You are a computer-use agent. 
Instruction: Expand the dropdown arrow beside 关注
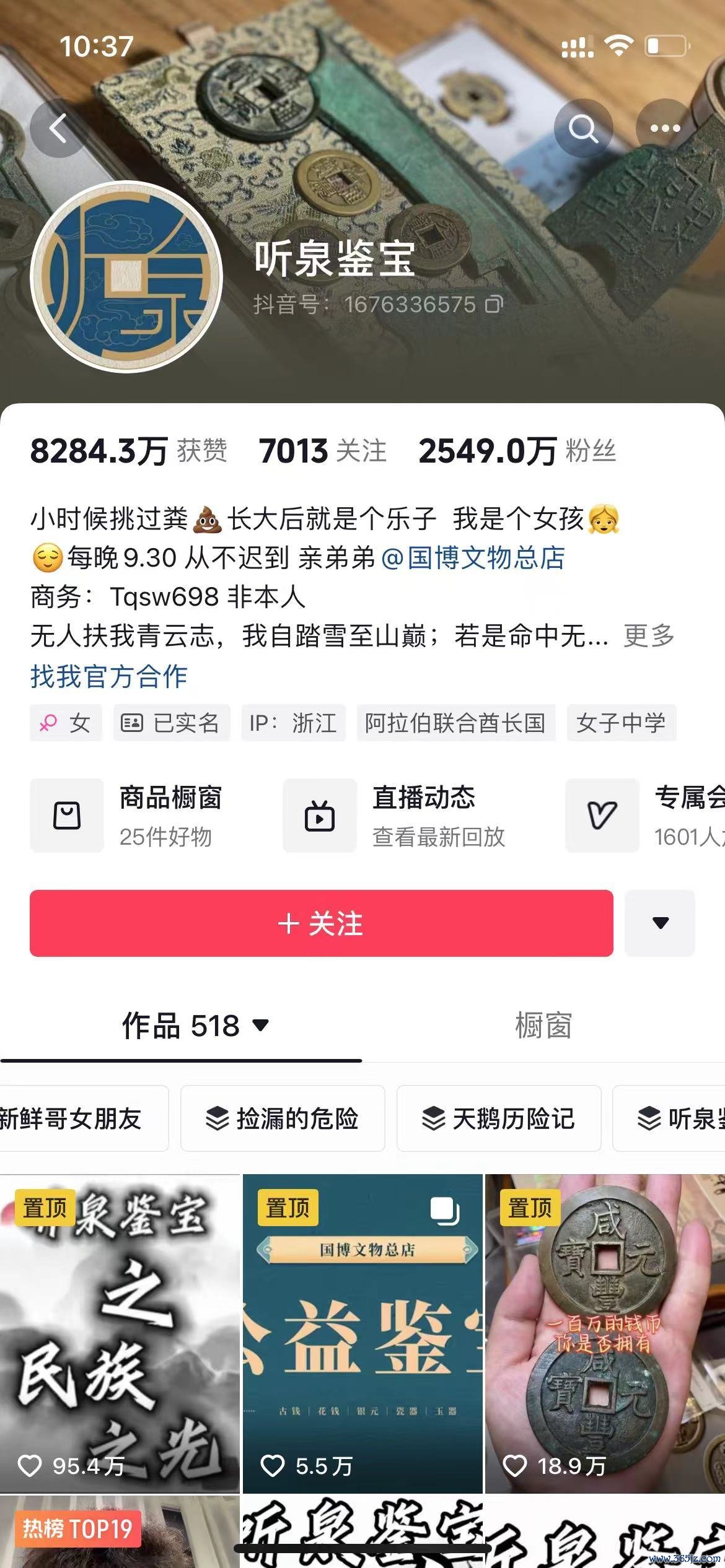coord(660,923)
